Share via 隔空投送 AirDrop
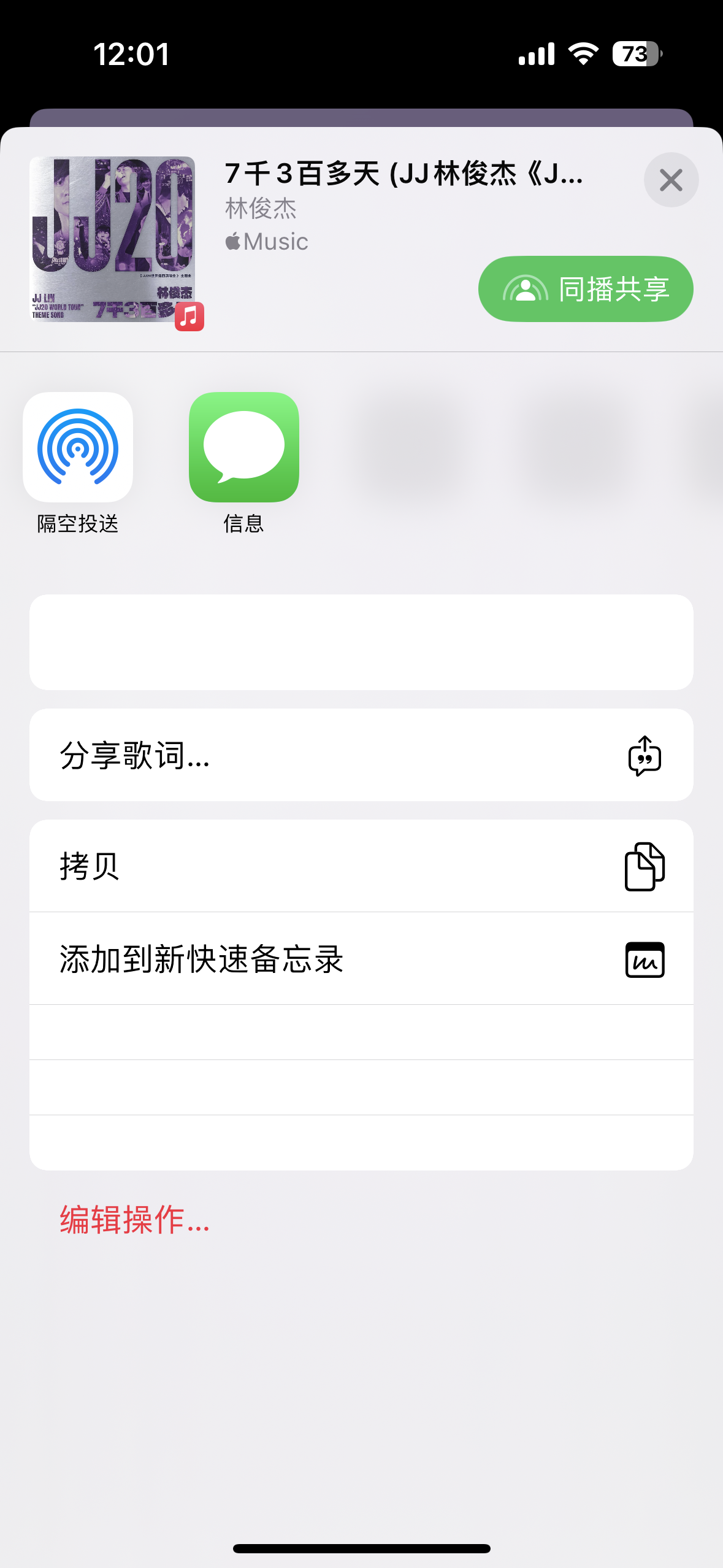This screenshot has width=723, height=1568. 78,448
